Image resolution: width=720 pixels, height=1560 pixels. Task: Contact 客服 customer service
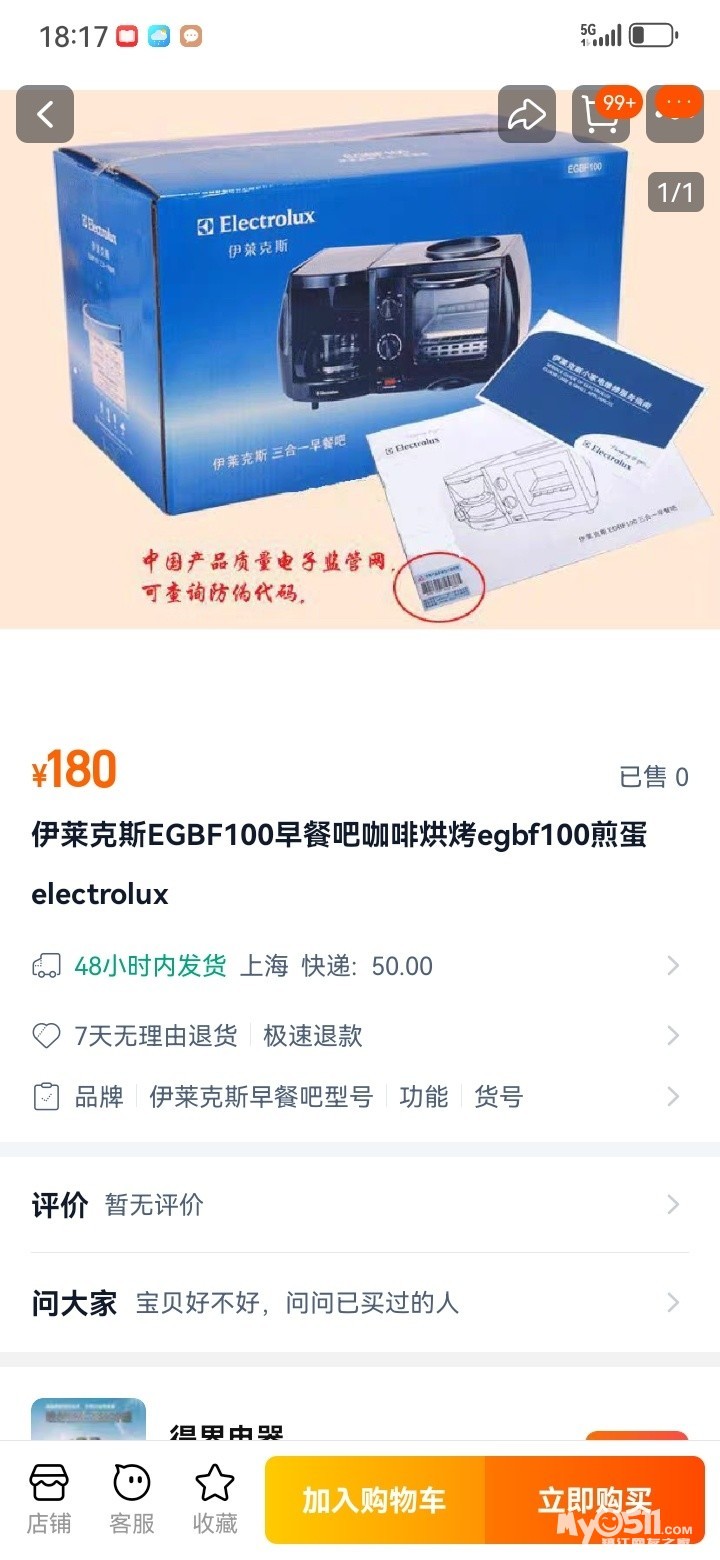[132, 1498]
